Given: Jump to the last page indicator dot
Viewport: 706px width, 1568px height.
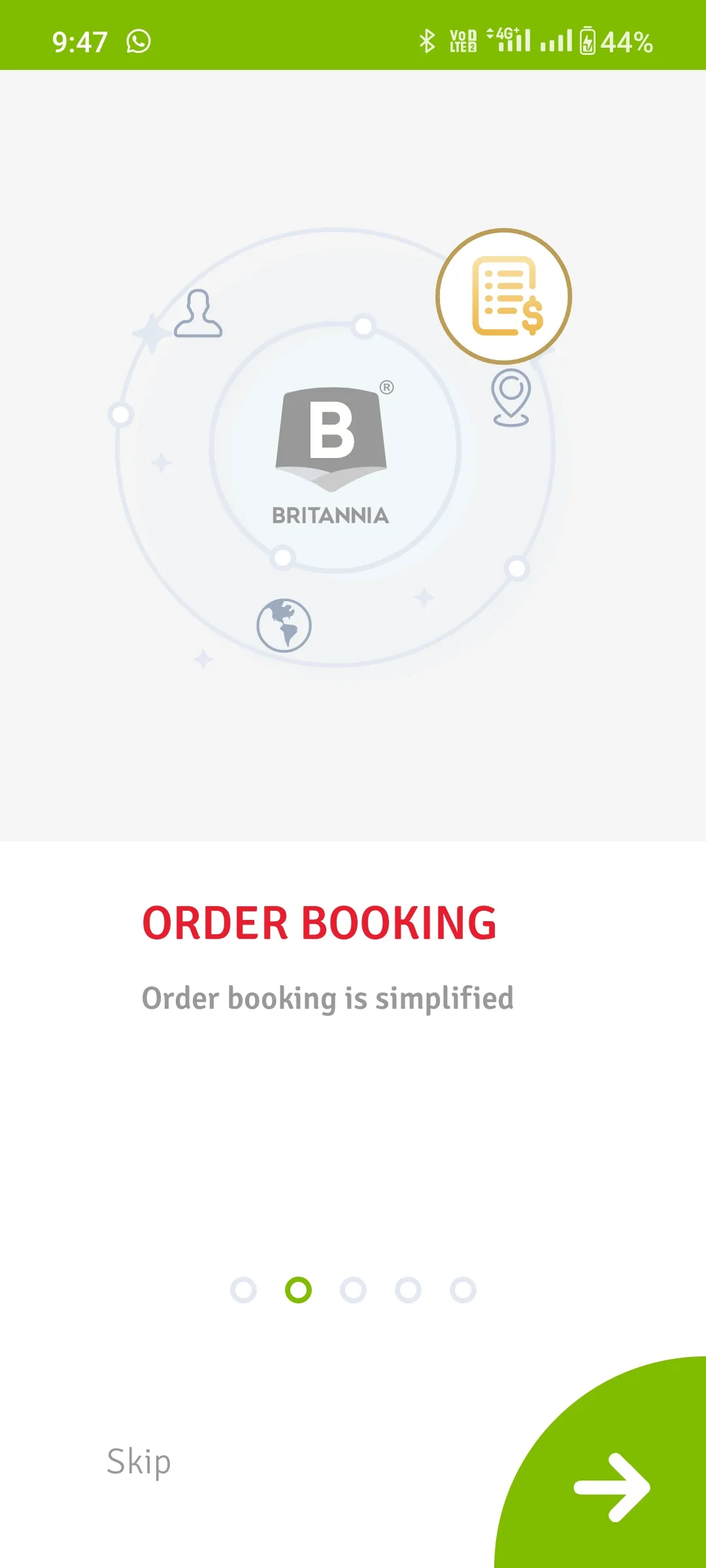Looking at the screenshot, I should pyautogui.click(x=463, y=1290).
